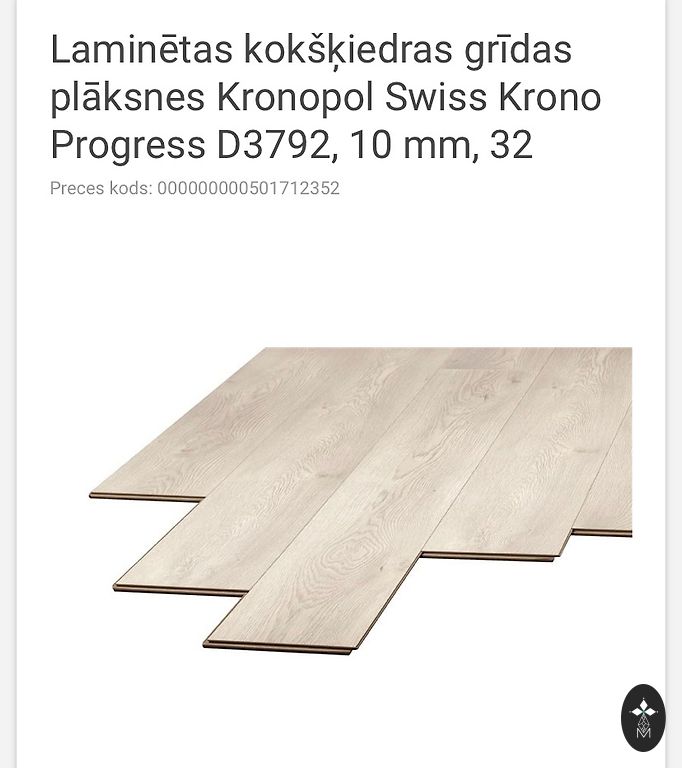This screenshot has width=682, height=768.
Task: Open the laminate flooring product image
Action: 360,495
